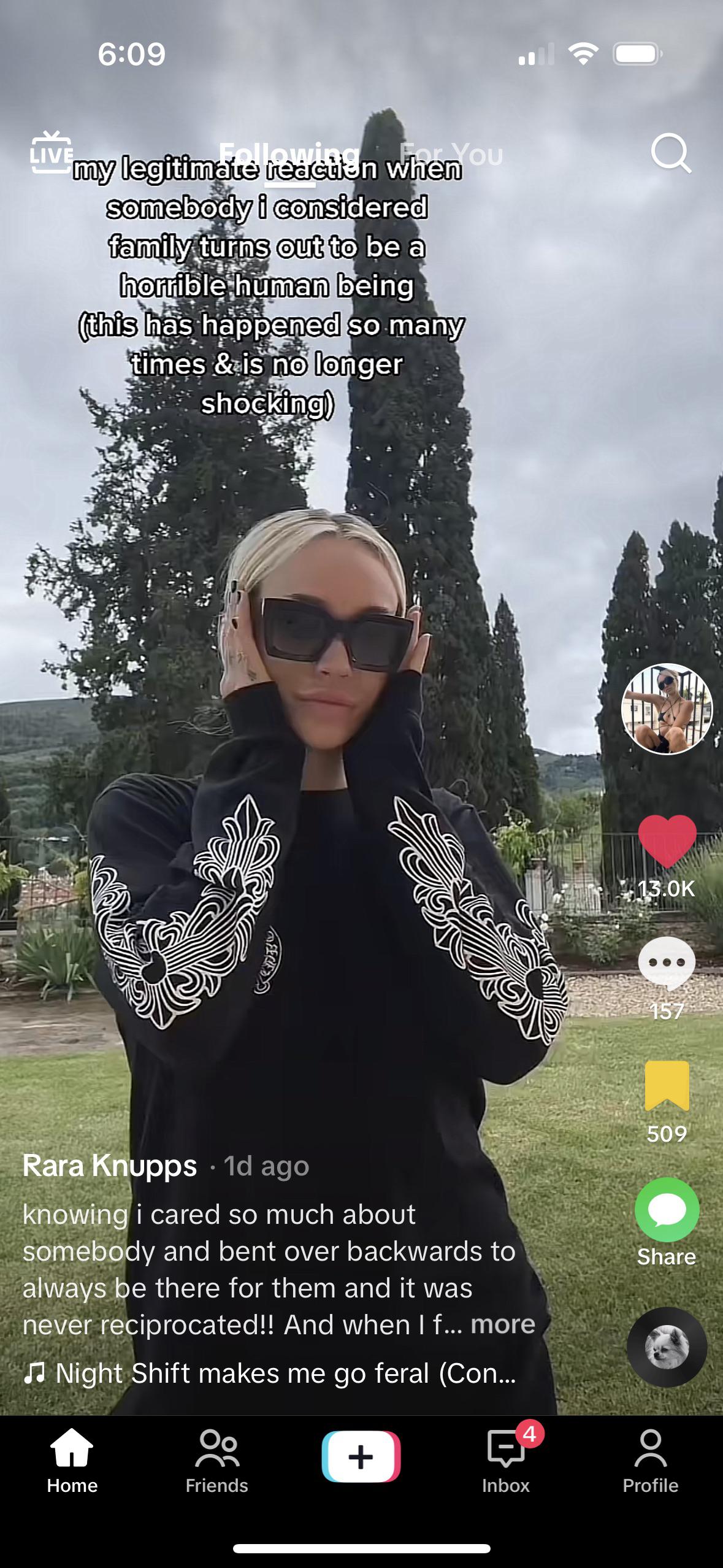Viewport: 723px width, 1568px height.
Task: Create a new post with plus button
Action: tap(361, 1457)
